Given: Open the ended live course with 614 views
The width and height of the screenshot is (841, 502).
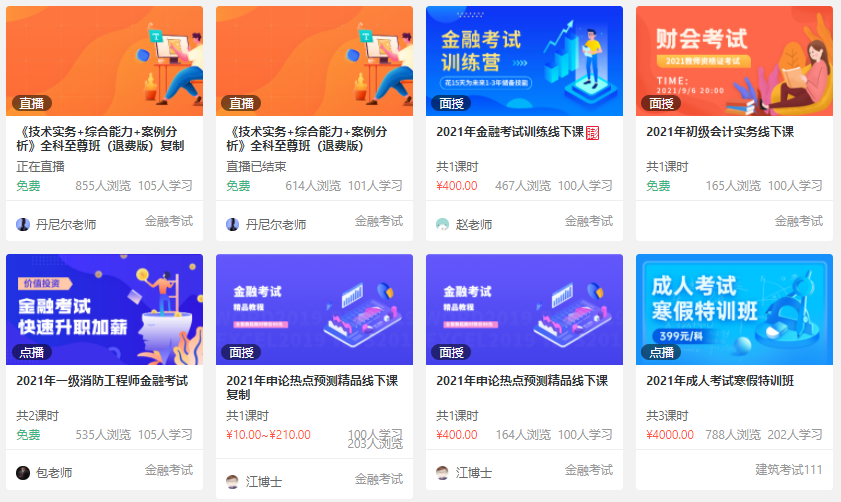Looking at the screenshot, I should coord(313,138).
